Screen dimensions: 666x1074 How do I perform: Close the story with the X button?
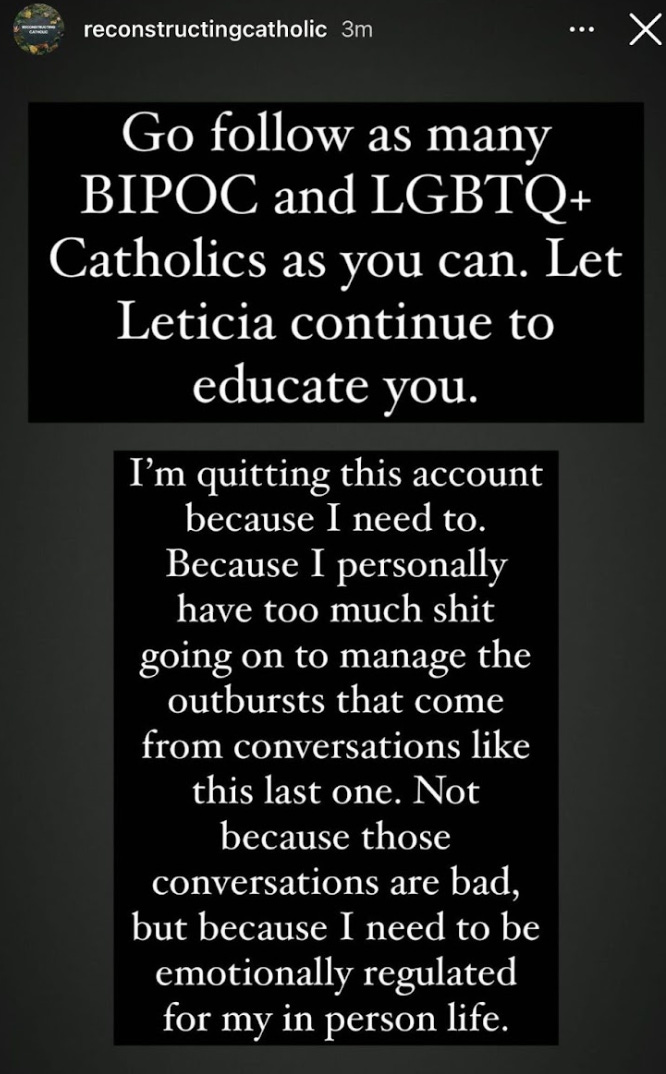[645, 31]
